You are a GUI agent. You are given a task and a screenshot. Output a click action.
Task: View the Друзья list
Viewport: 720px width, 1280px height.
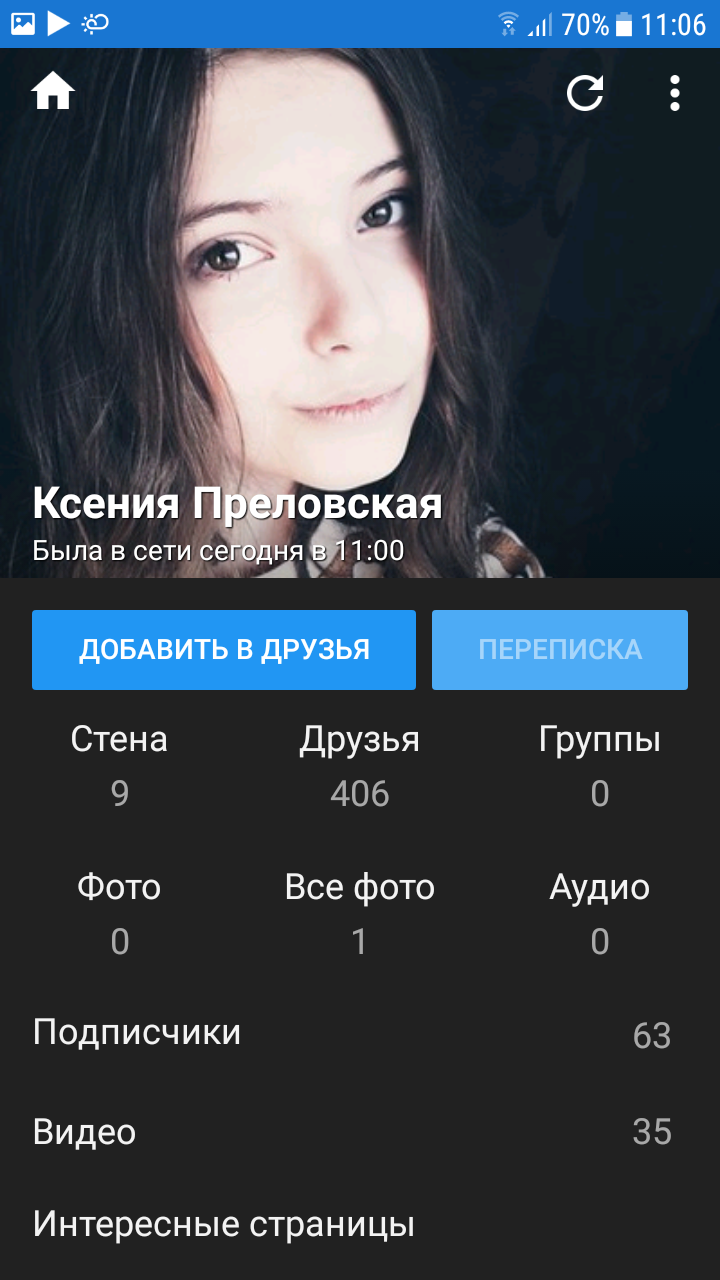coord(360,765)
